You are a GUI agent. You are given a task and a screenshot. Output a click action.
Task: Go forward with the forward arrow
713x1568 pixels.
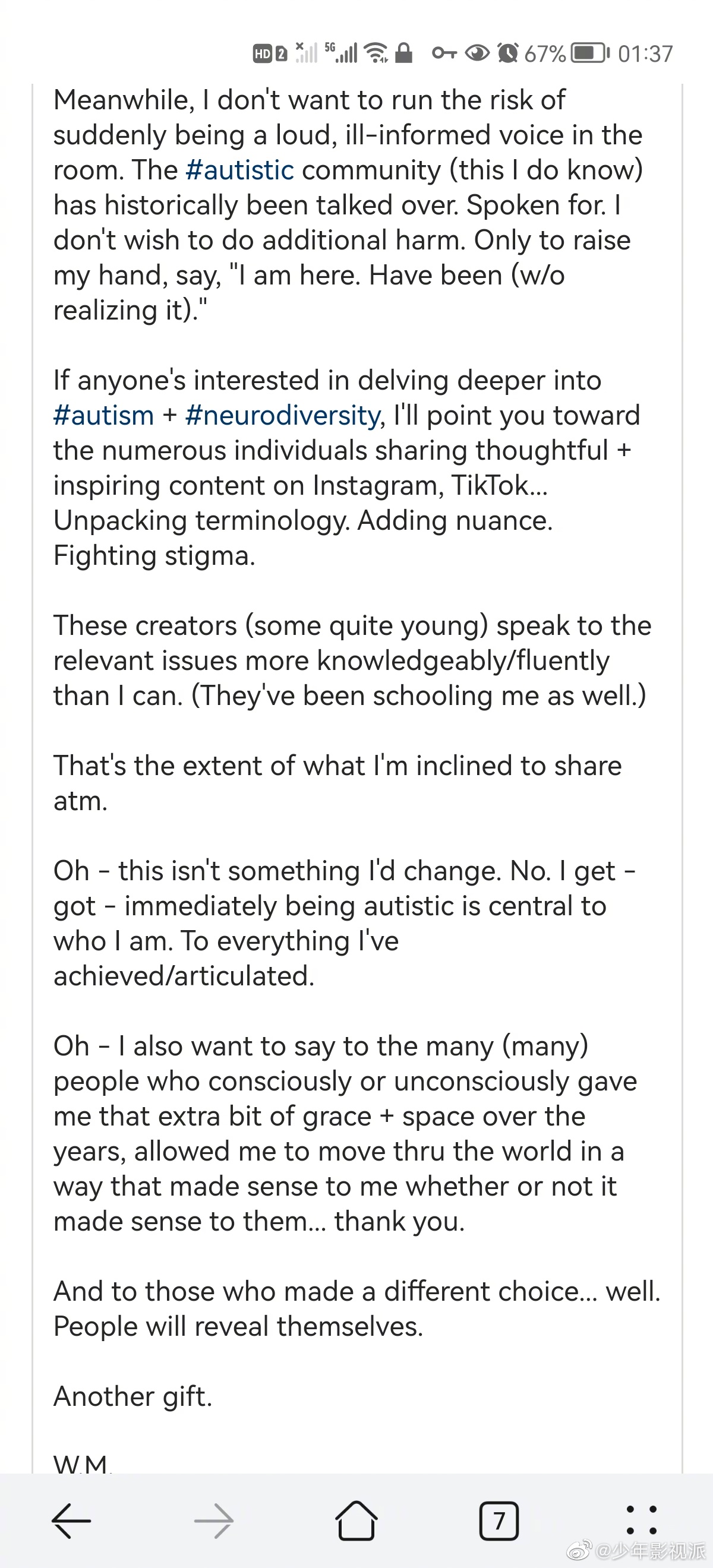click(x=214, y=1520)
